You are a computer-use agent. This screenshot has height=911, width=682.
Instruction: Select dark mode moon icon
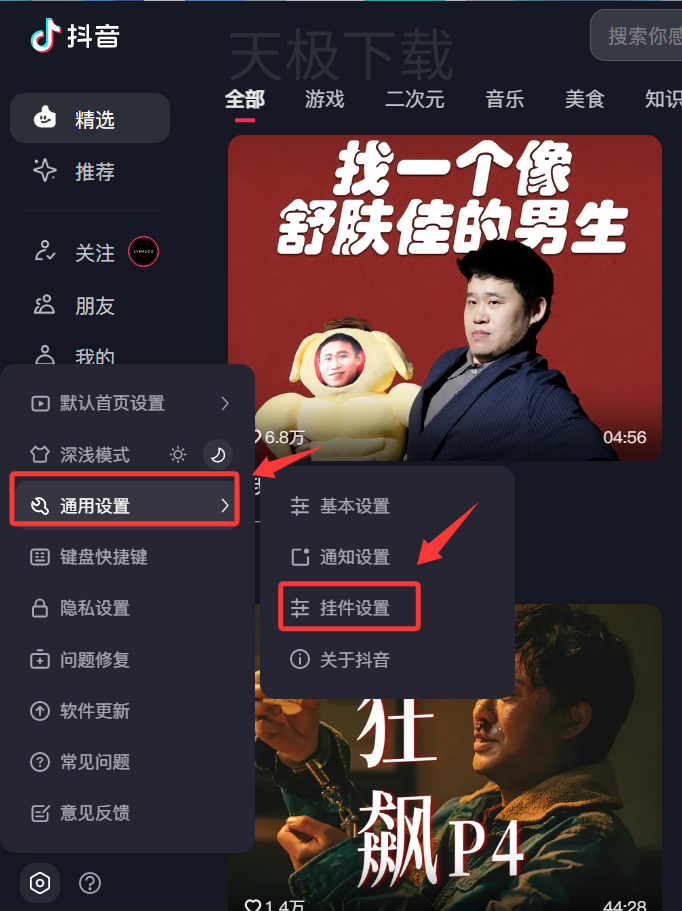(217, 455)
